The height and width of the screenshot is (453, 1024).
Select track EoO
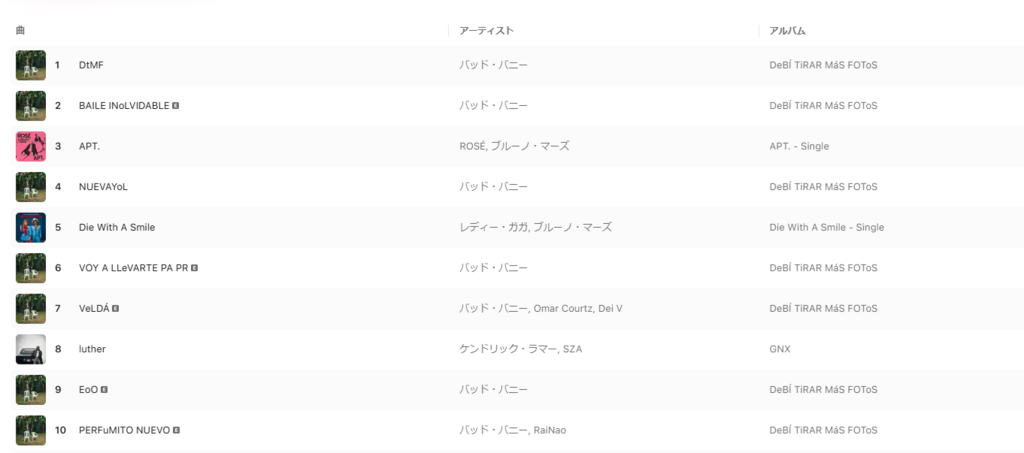click(88, 389)
